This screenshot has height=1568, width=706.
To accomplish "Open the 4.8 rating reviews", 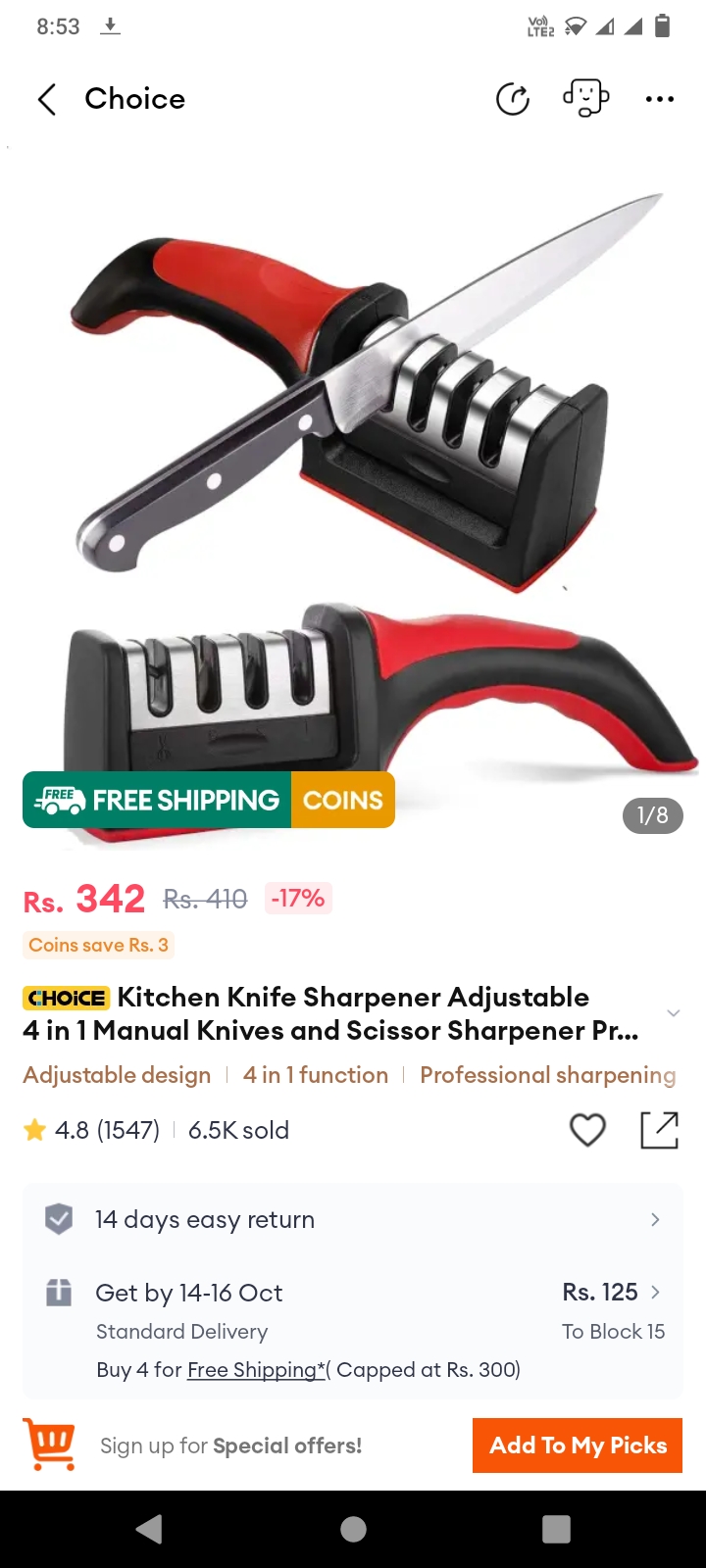I will (x=93, y=1130).
